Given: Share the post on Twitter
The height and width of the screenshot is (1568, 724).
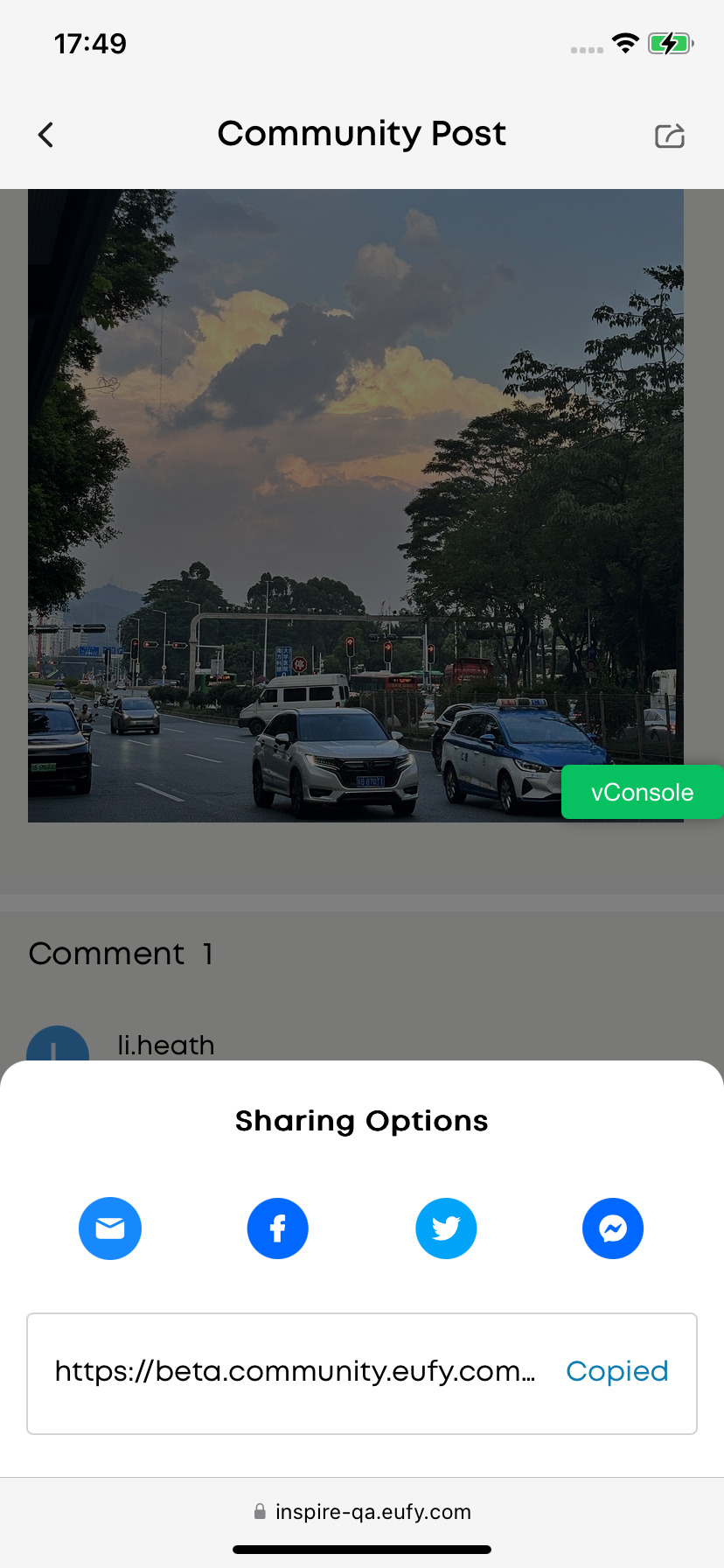Looking at the screenshot, I should (446, 1228).
